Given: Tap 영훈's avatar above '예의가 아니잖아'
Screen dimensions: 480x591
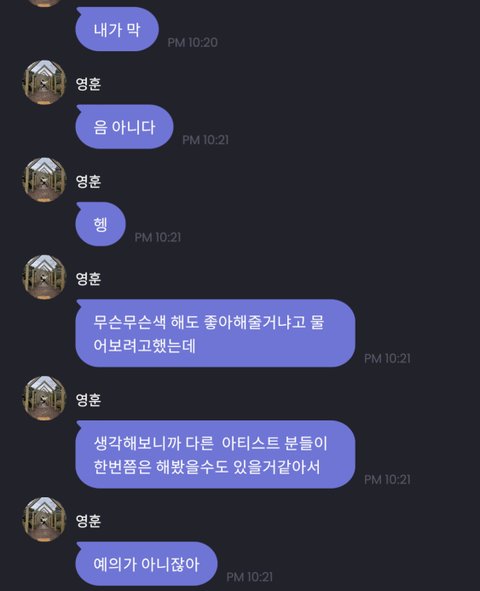Looking at the screenshot, I should pyautogui.click(x=44, y=519).
